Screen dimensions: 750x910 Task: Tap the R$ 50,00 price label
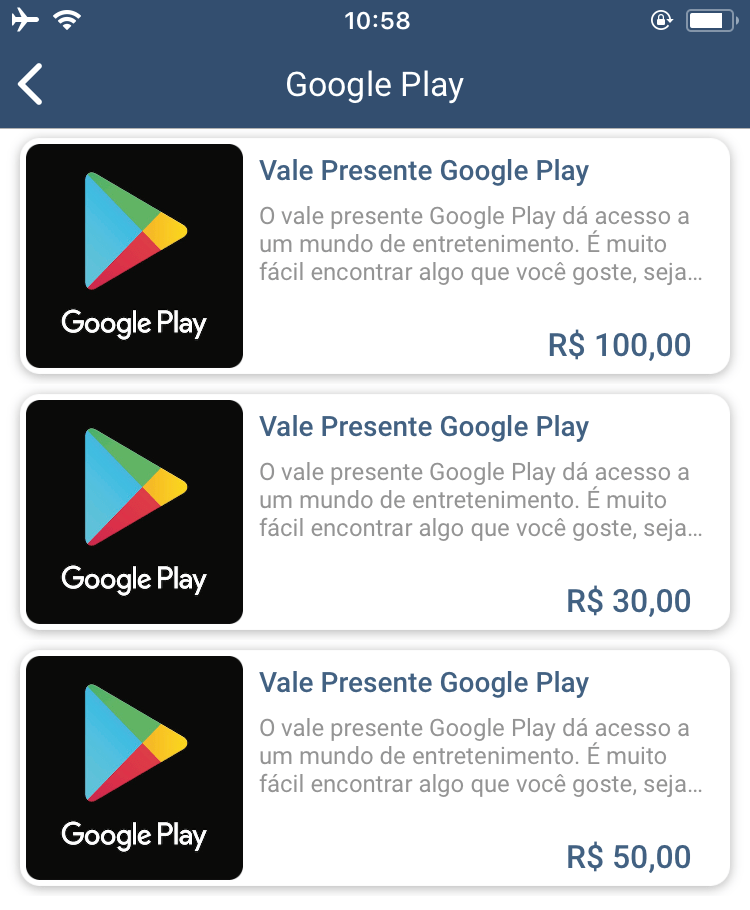coord(628,856)
